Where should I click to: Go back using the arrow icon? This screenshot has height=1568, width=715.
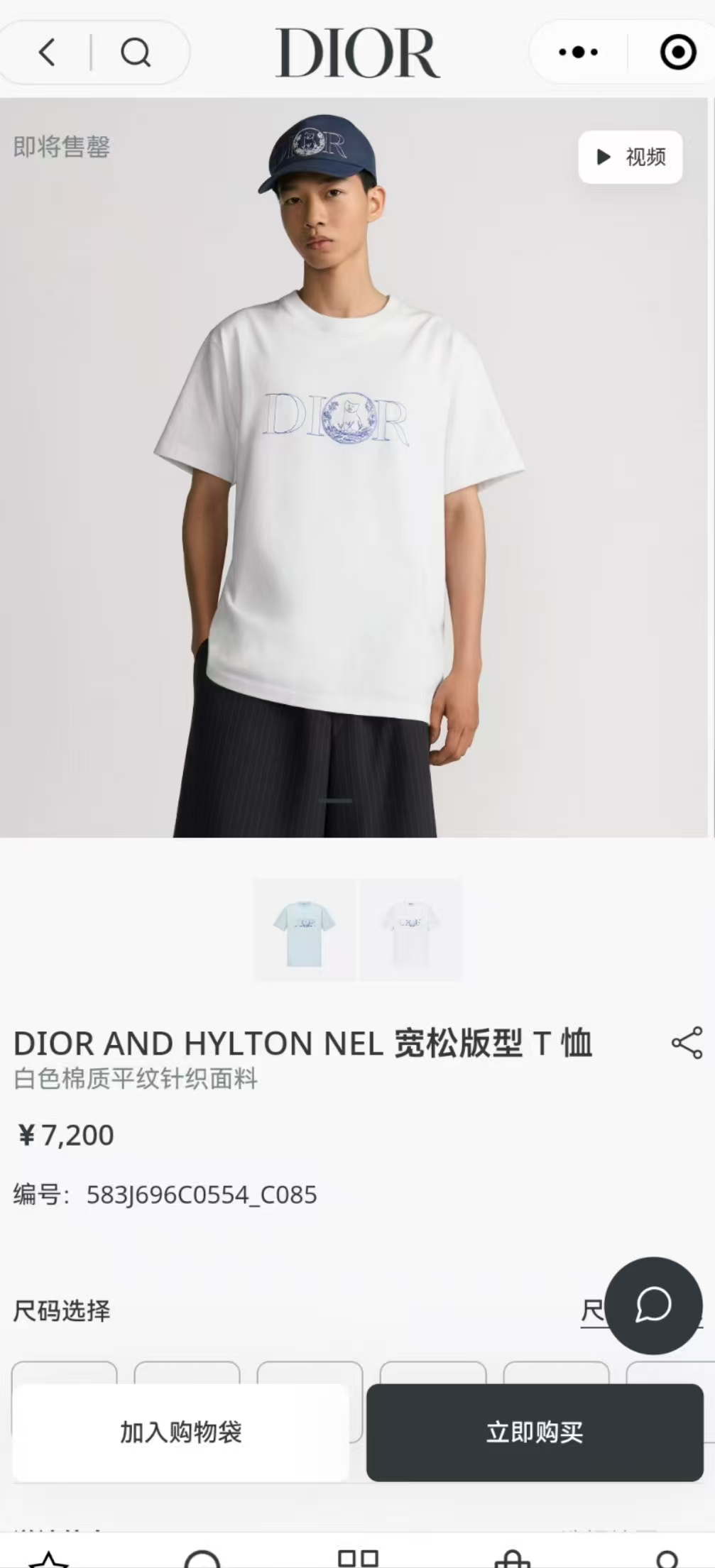click(x=47, y=53)
